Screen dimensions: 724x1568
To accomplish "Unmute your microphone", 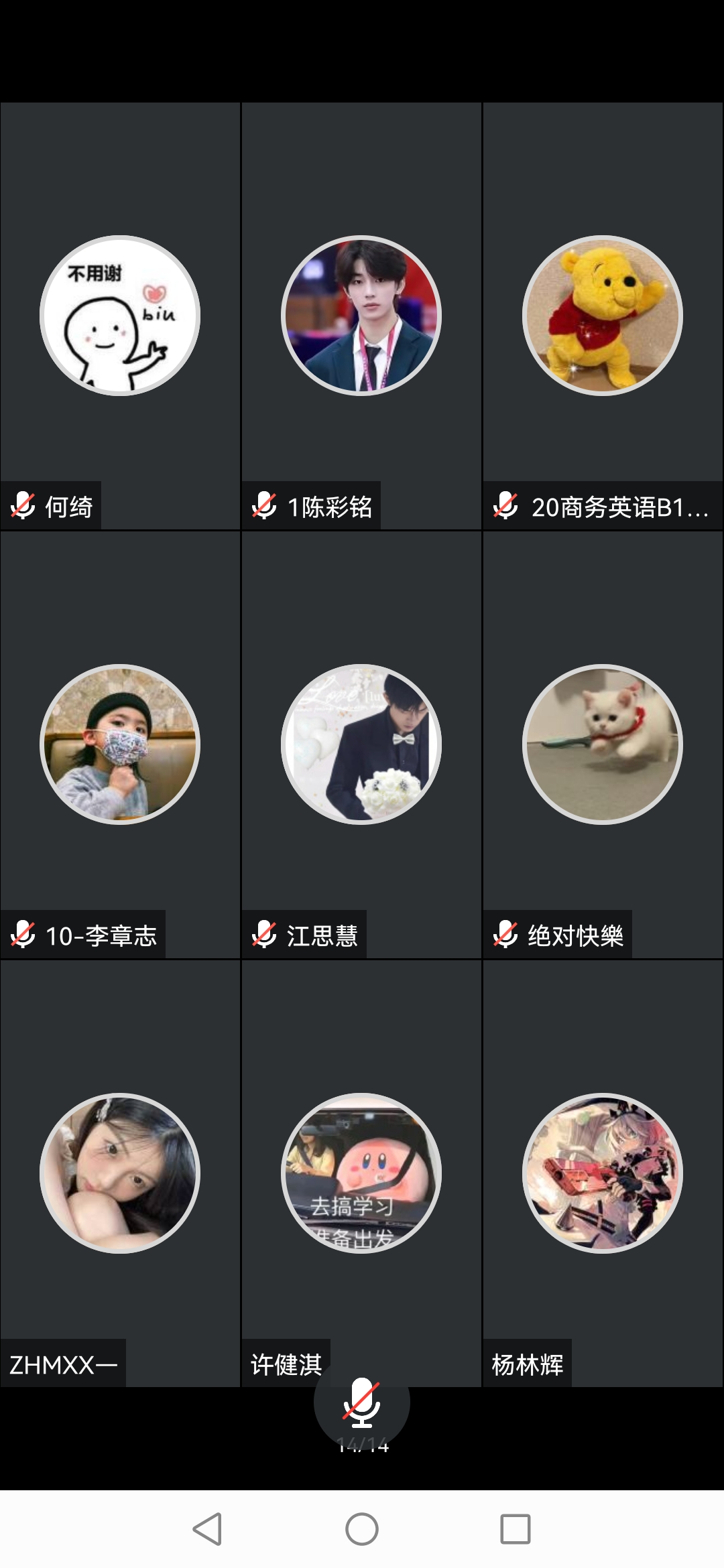I will (x=362, y=1402).
